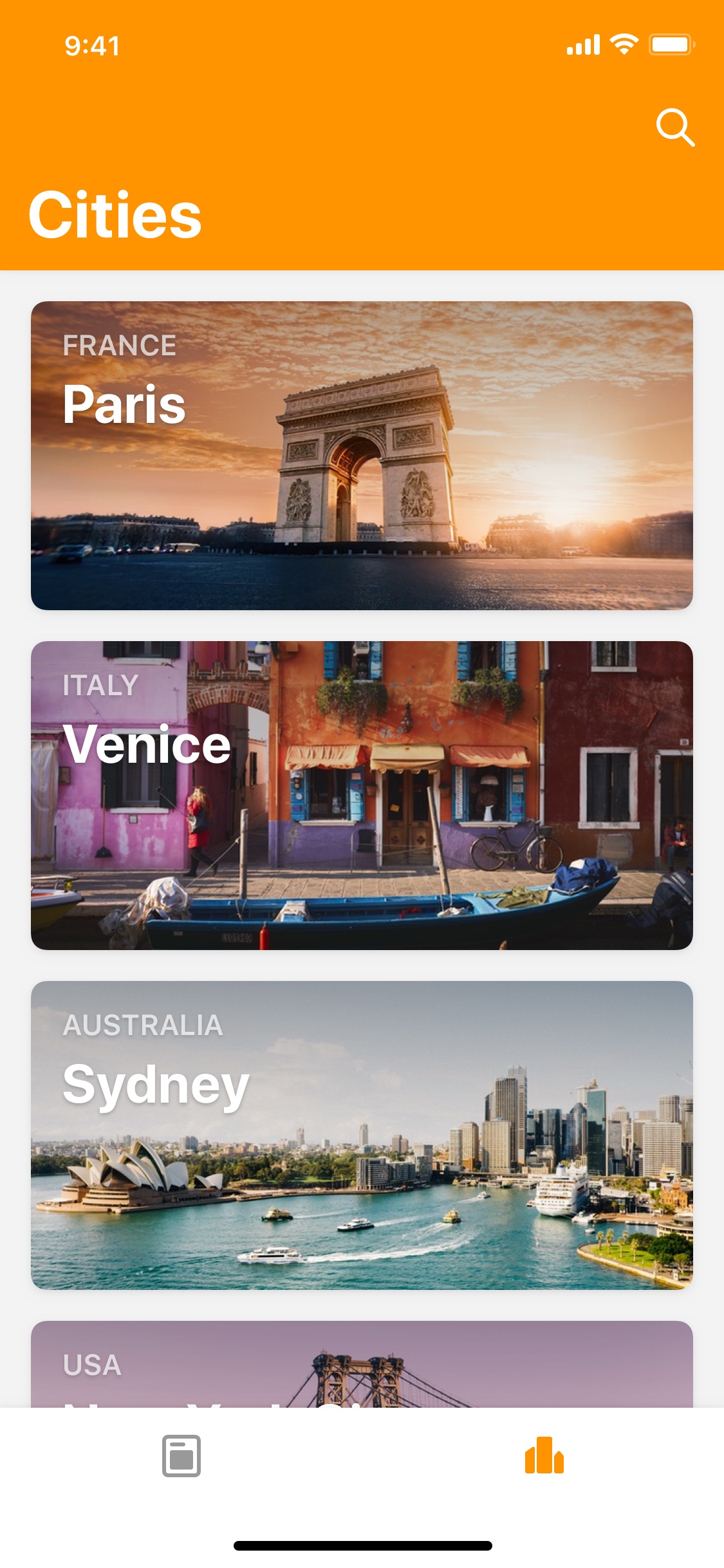Switch to the gray page-icon tab
The width and height of the screenshot is (724, 1568).
point(181,1455)
